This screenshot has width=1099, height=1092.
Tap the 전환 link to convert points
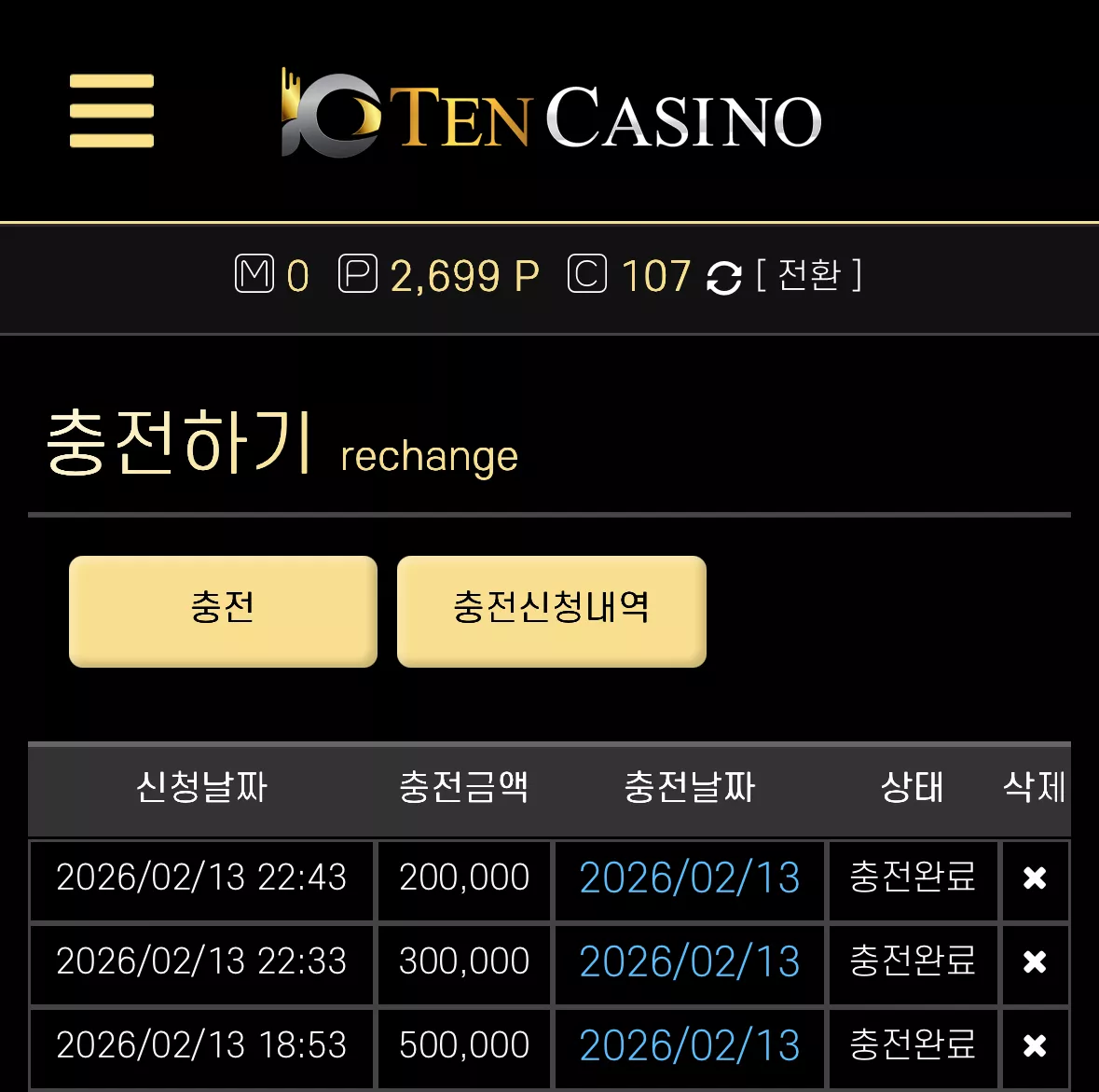click(x=809, y=274)
